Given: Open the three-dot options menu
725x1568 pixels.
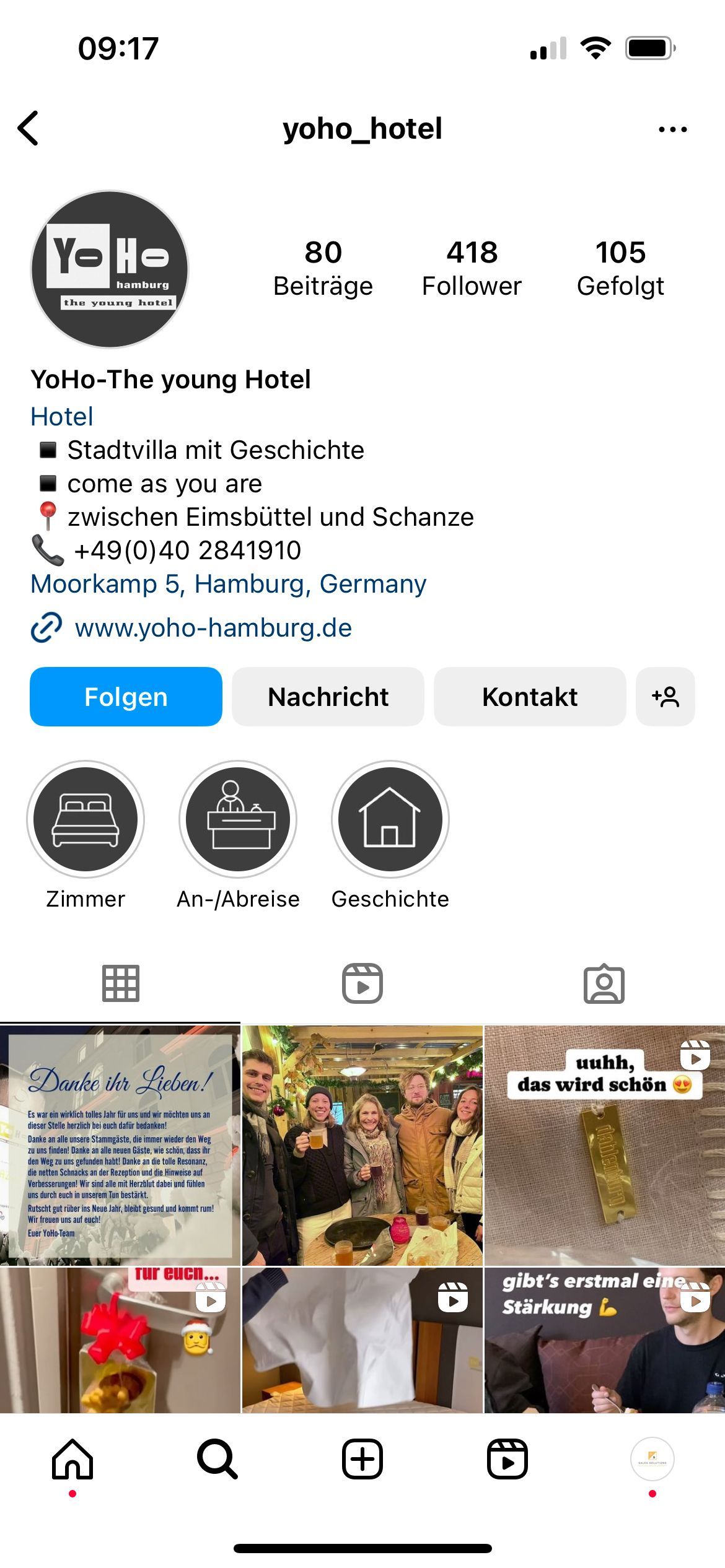Looking at the screenshot, I should click(x=672, y=129).
